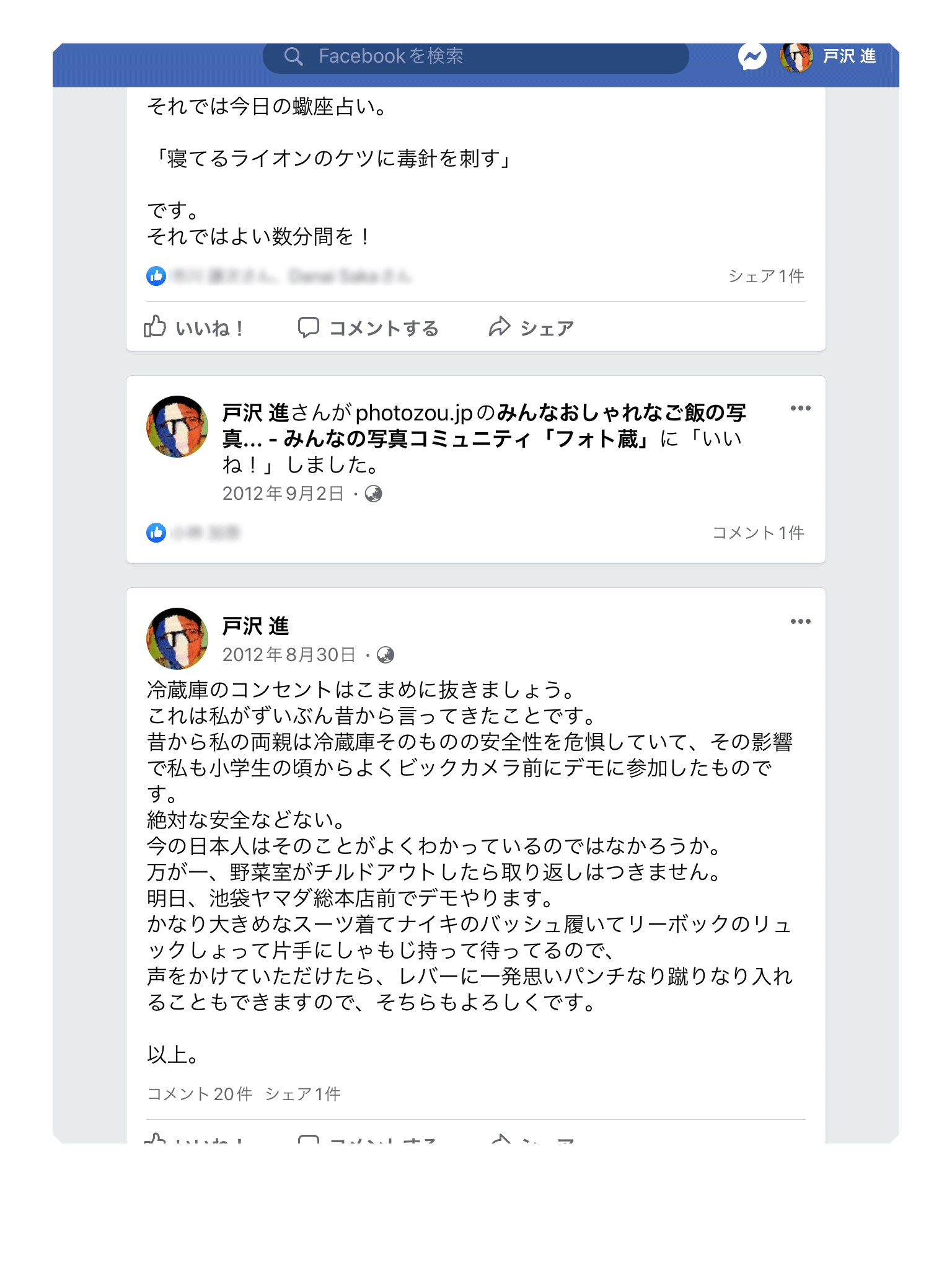Open the photozou.jp フォト蔵 link

(x=483, y=425)
